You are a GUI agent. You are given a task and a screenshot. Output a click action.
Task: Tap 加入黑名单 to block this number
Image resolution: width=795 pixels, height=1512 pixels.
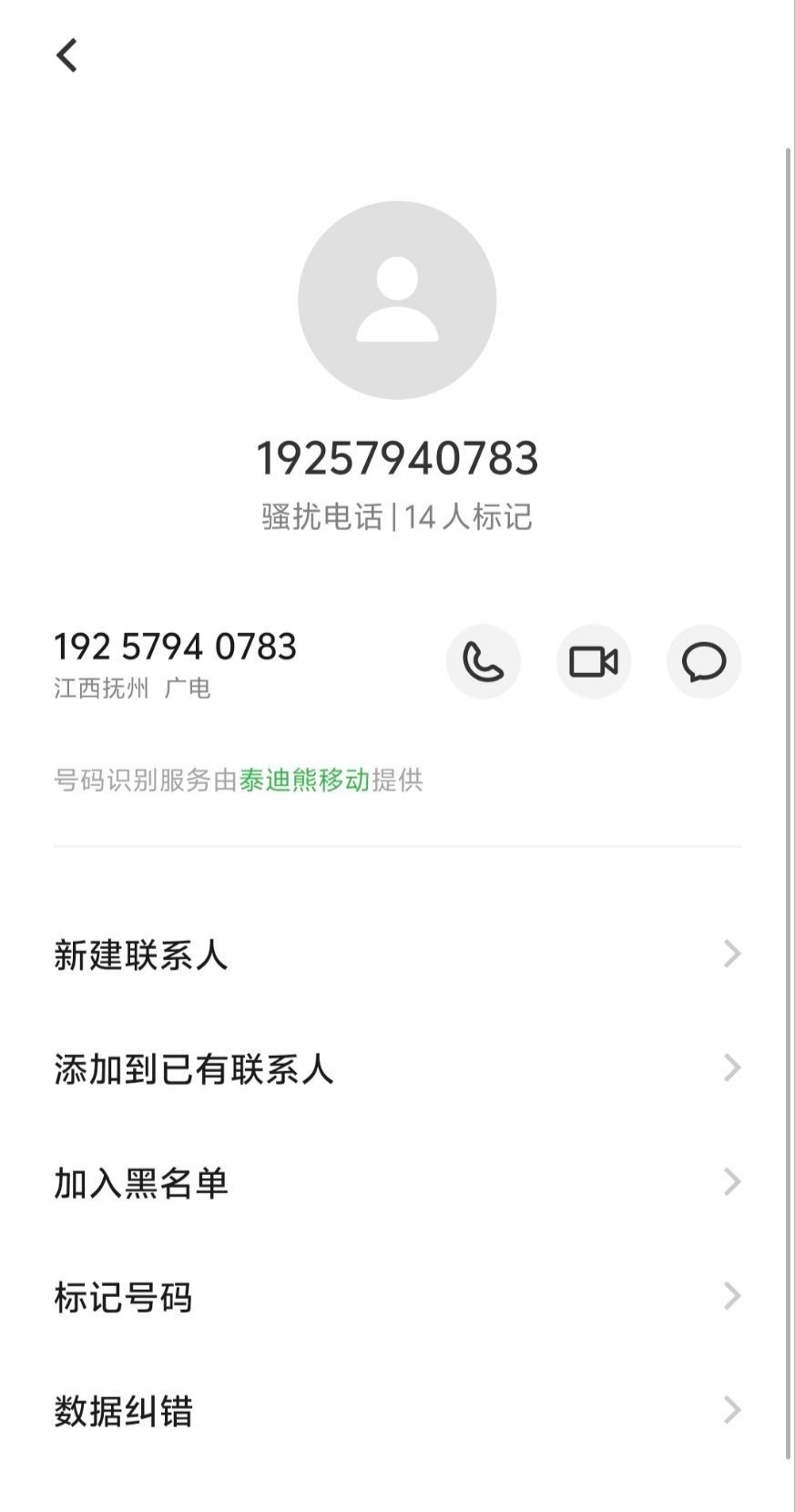(397, 1182)
